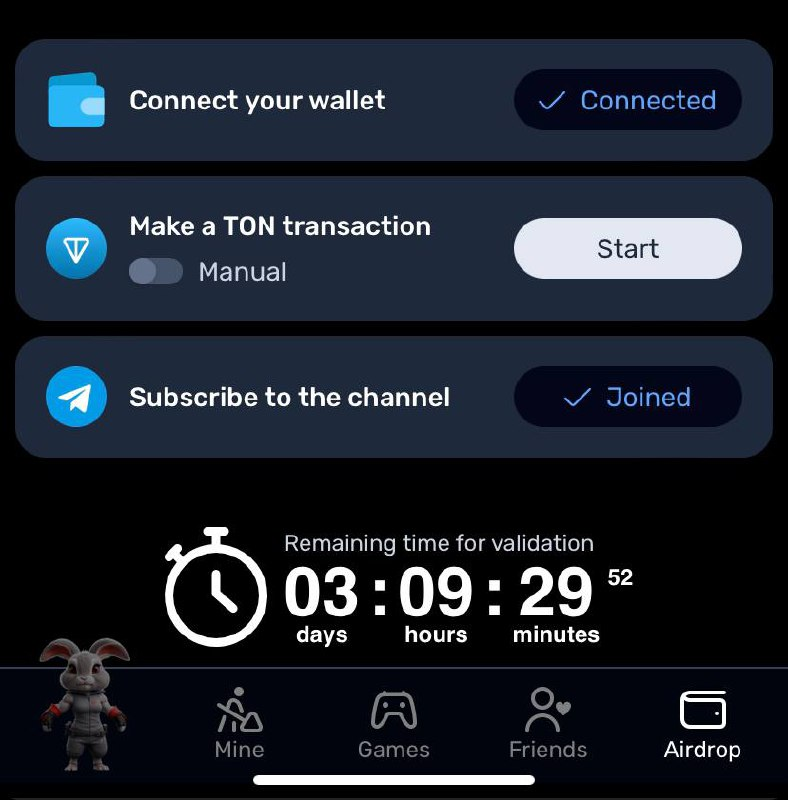
Task: Go to the Friends tab
Action: pyautogui.click(x=547, y=724)
